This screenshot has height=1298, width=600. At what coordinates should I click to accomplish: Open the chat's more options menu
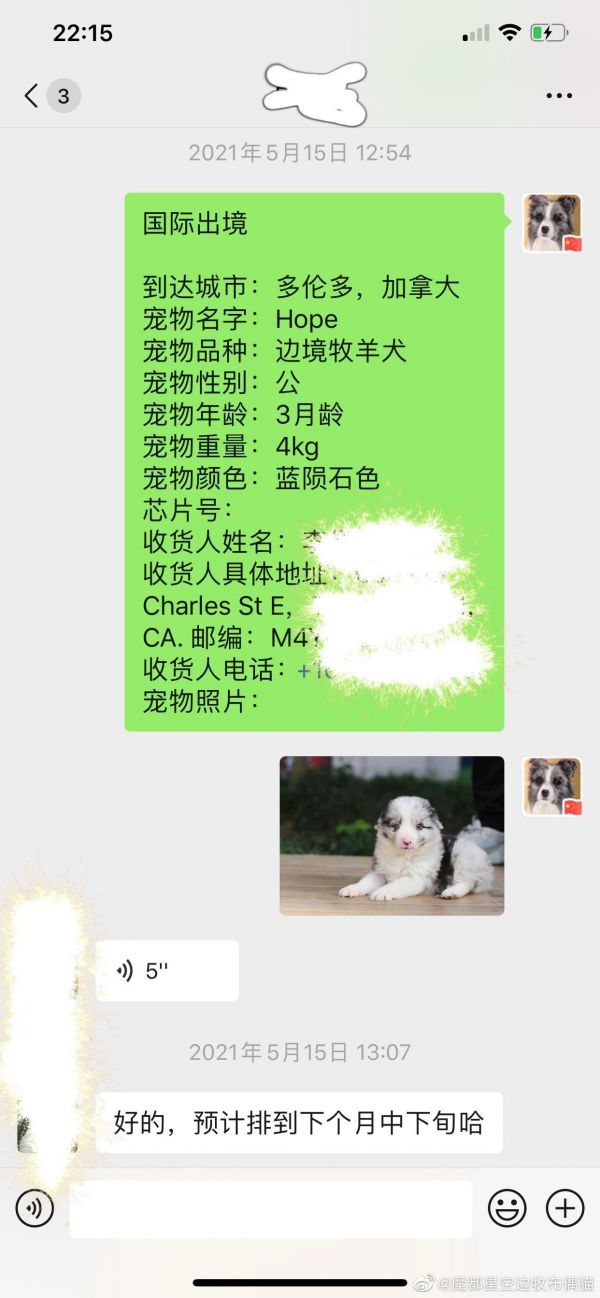pyautogui.click(x=559, y=96)
